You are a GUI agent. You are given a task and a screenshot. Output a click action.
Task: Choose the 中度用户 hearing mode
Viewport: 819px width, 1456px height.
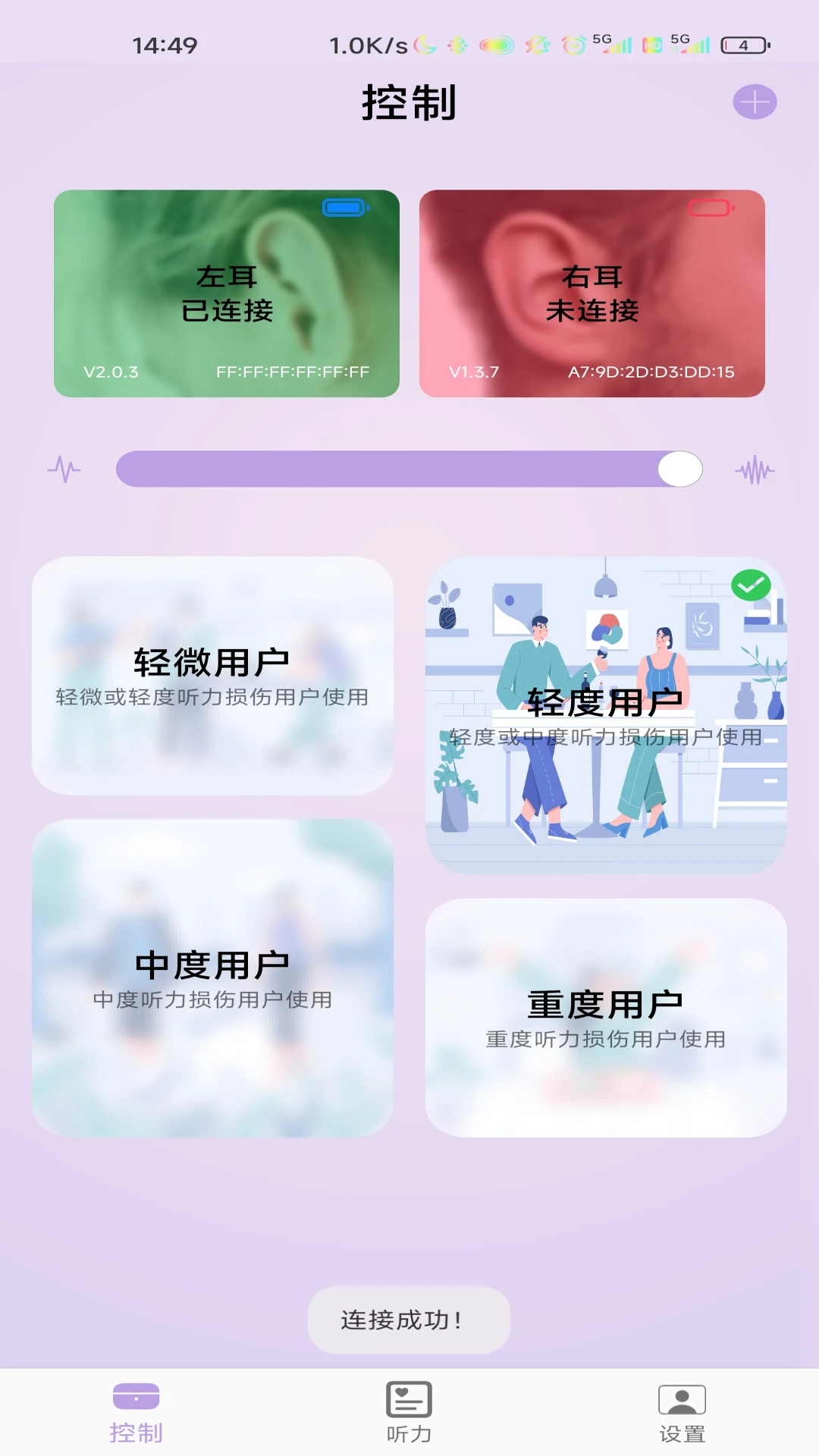[x=212, y=977]
